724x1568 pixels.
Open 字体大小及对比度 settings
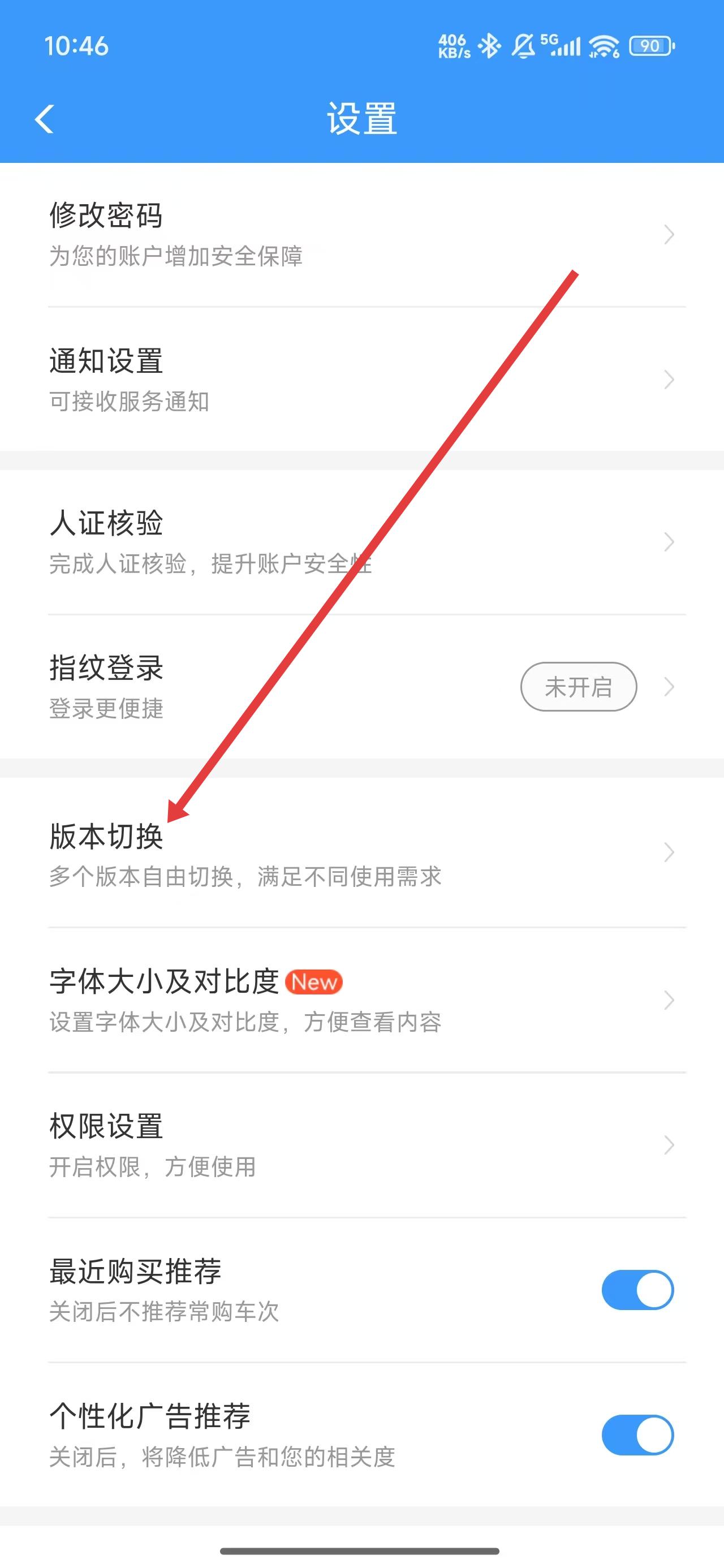pos(361,1000)
